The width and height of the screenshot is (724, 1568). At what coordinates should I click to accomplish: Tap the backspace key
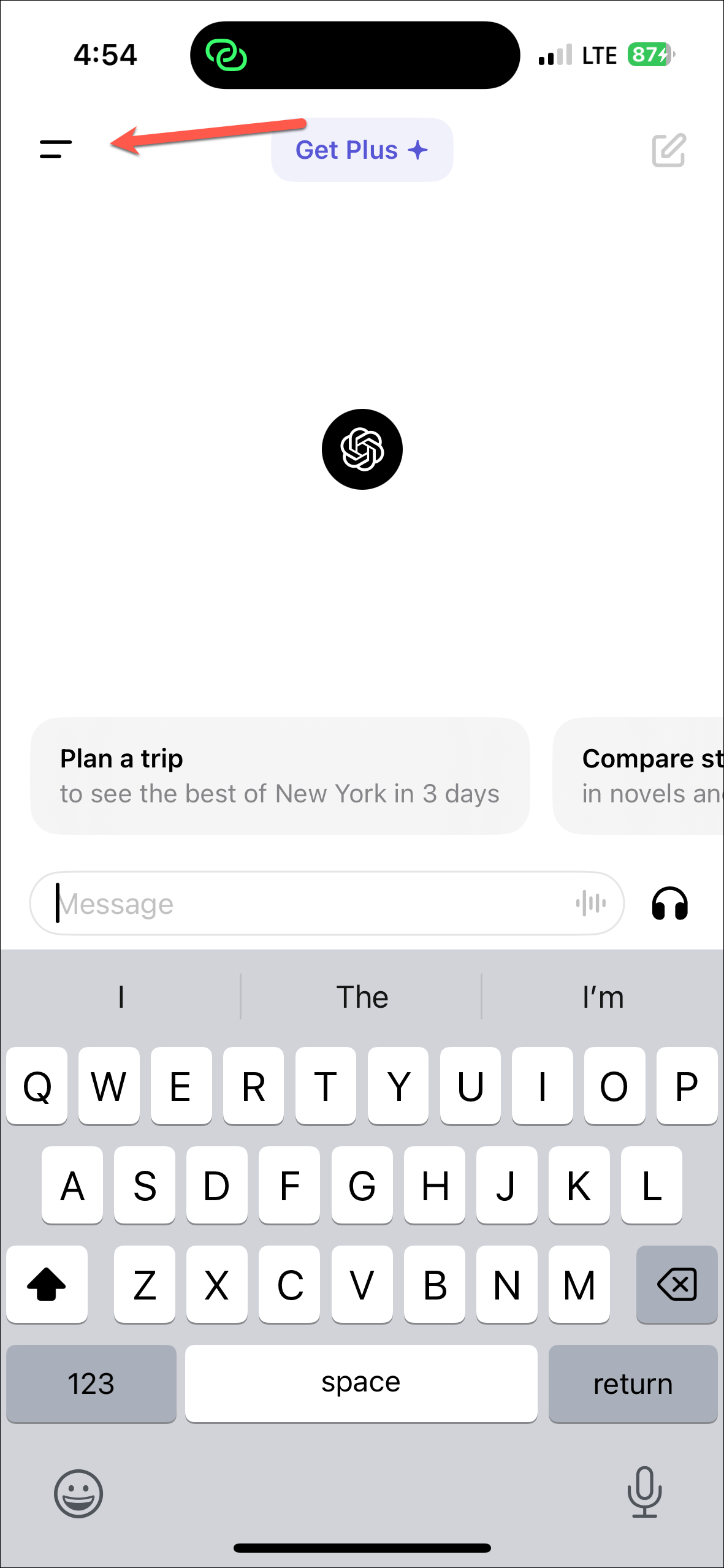pyautogui.click(x=676, y=1284)
